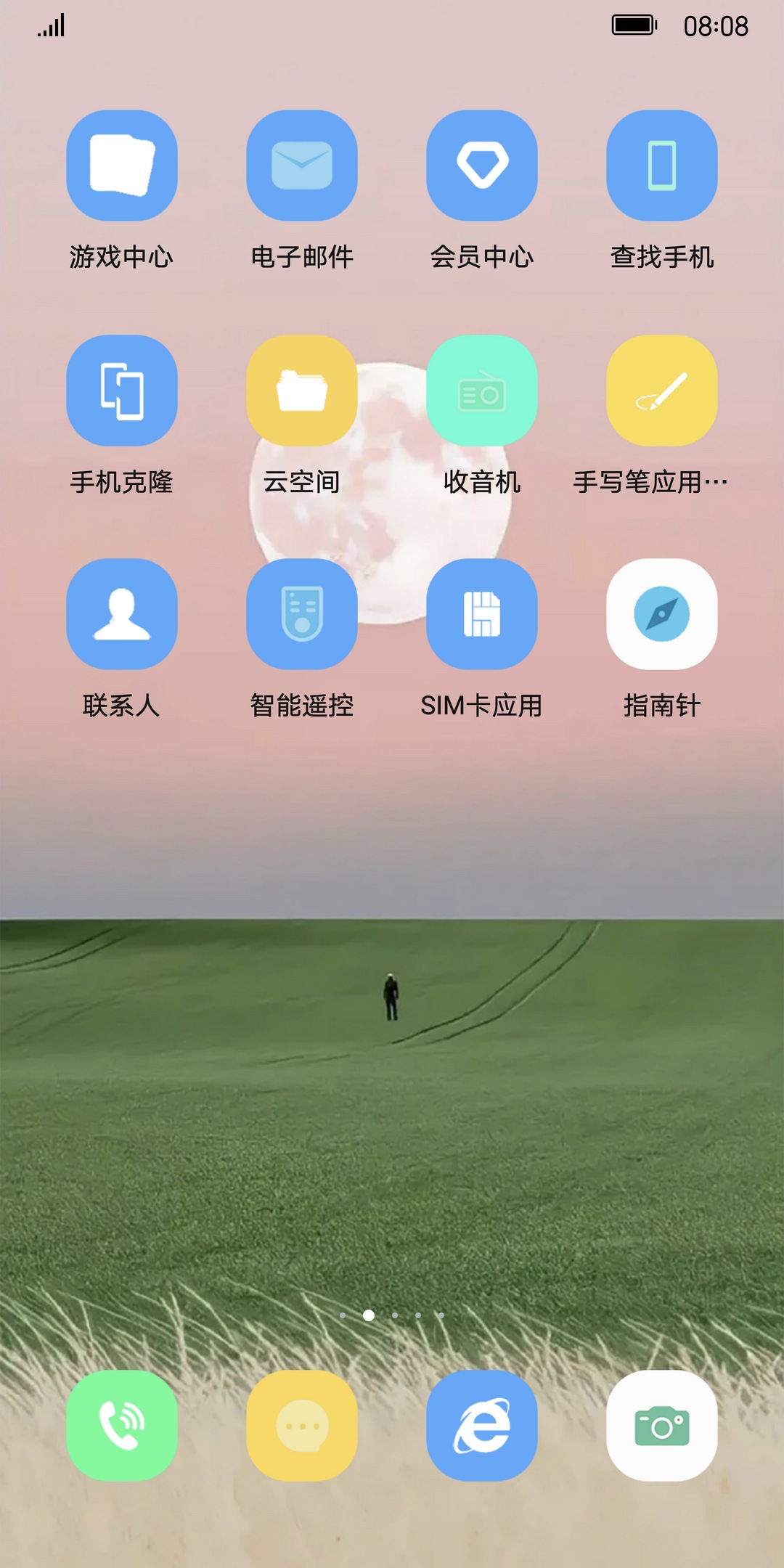The image size is (784, 1568).
Task: Open the messaging app in the dock
Action: (302, 1426)
